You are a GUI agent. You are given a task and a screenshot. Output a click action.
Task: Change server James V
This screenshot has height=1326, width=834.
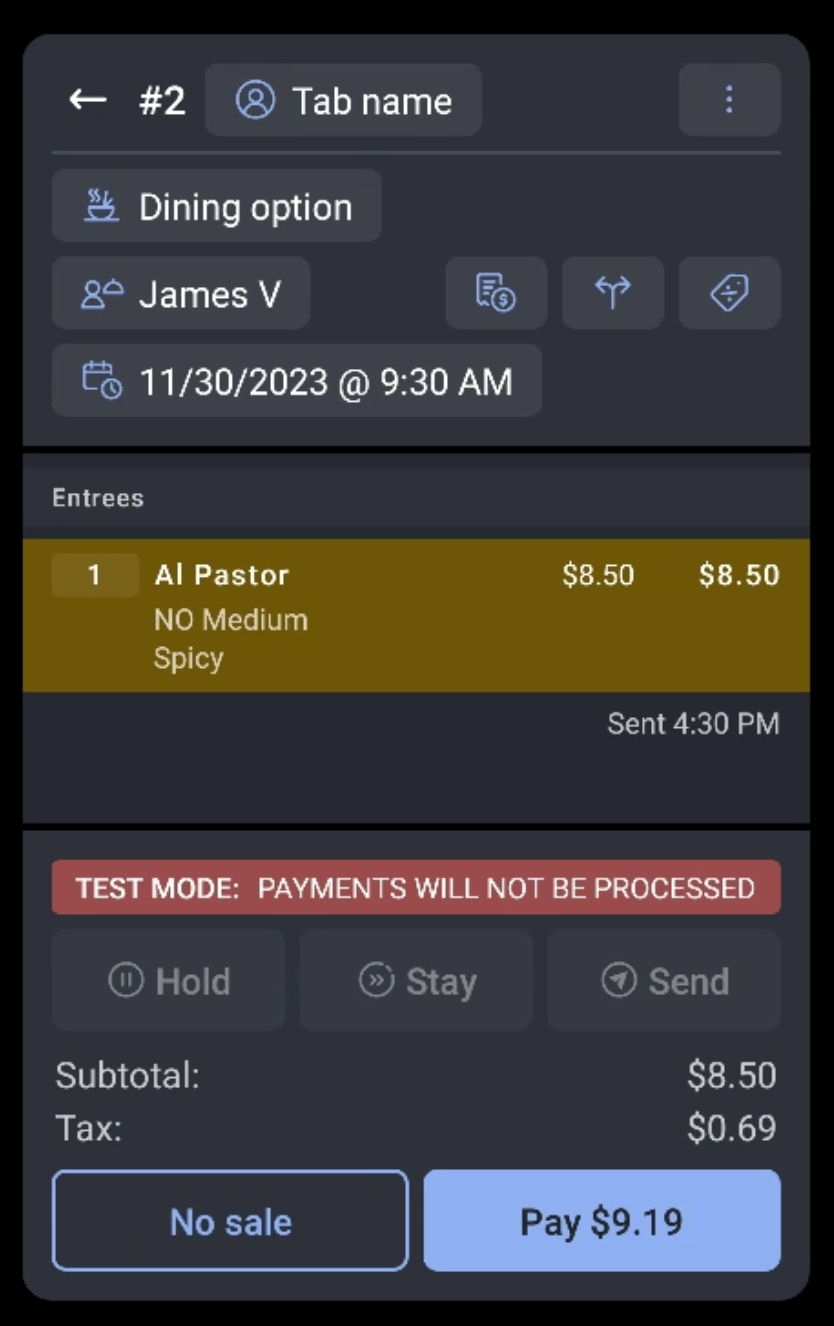tap(181, 294)
